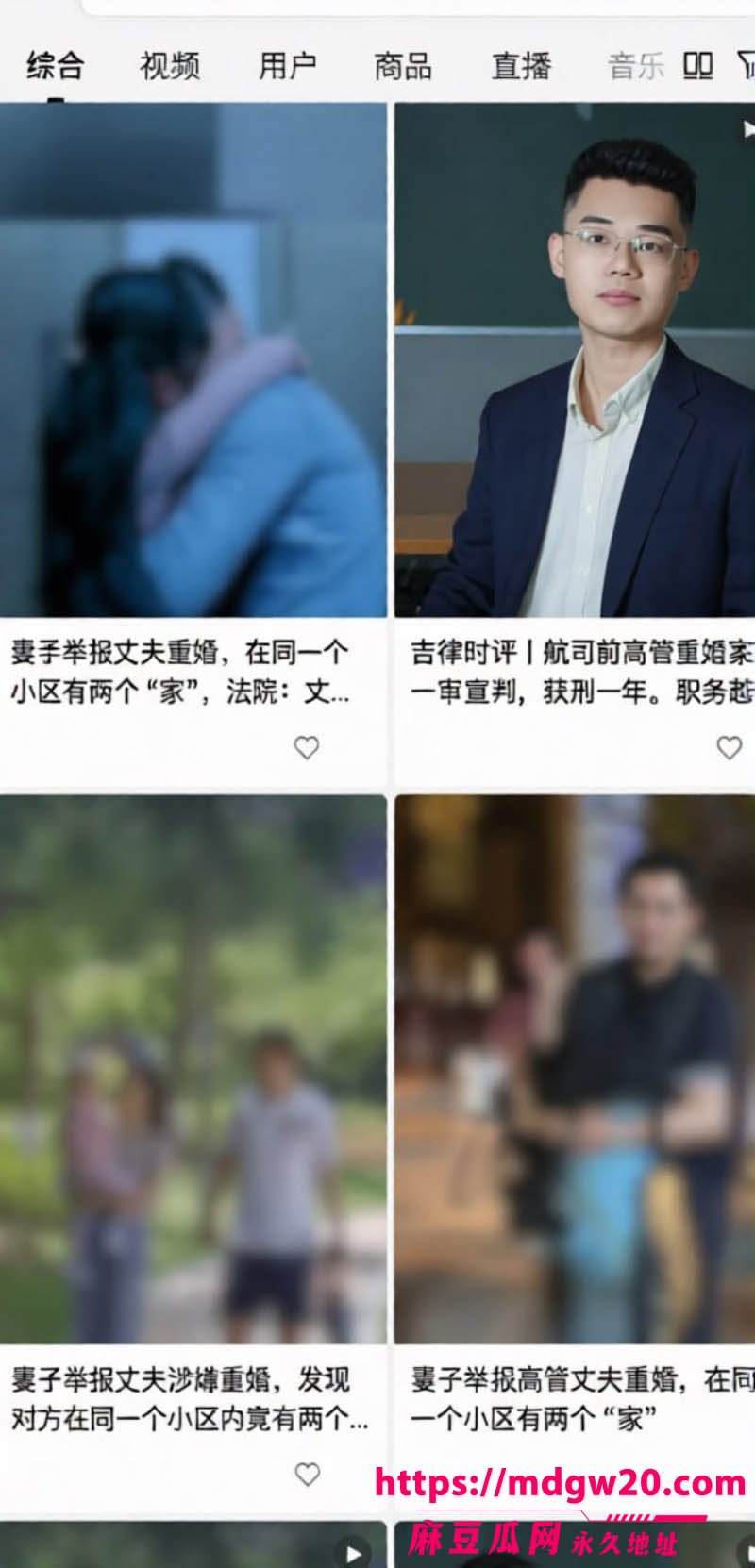Open the 商品 tab
The height and width of the screenshot is (1568, 755).
(403, 66)
